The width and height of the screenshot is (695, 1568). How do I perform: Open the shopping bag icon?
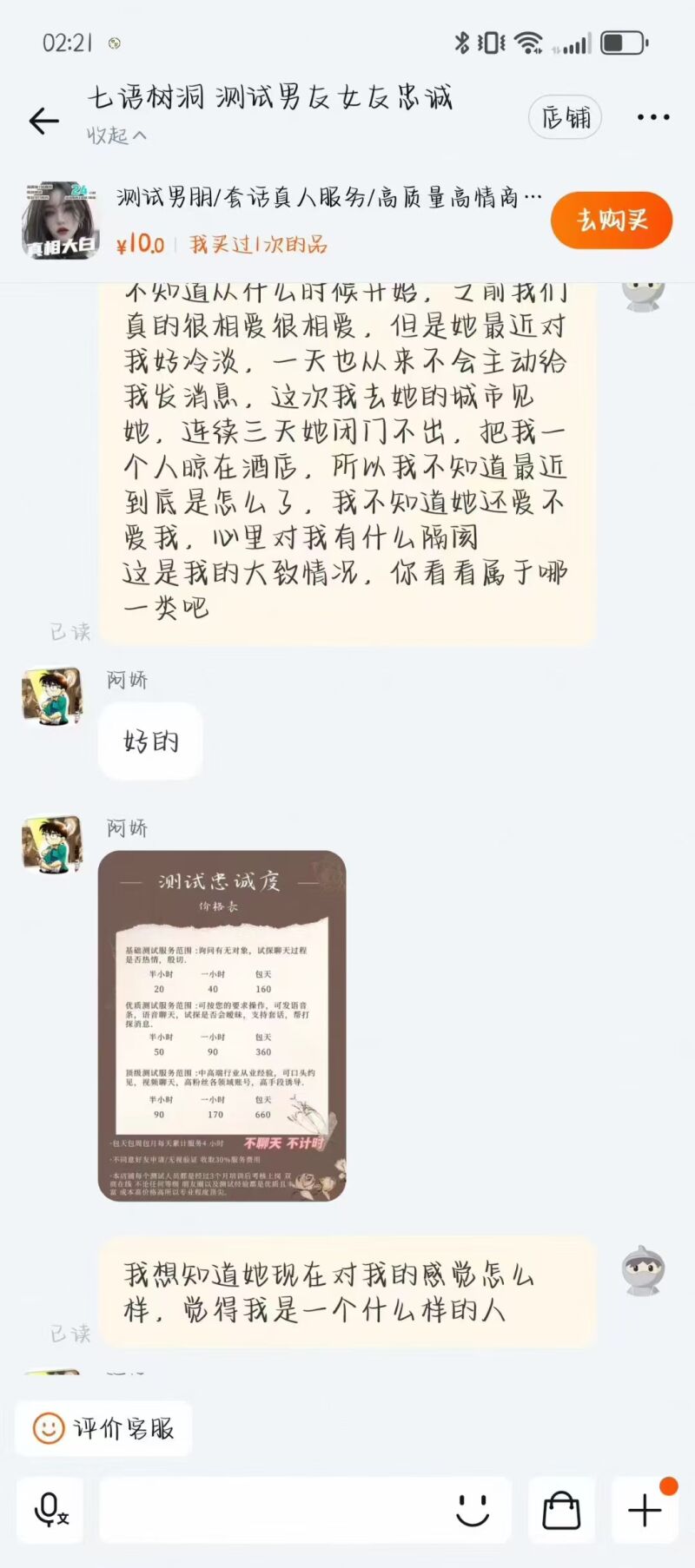point(561,1512)
